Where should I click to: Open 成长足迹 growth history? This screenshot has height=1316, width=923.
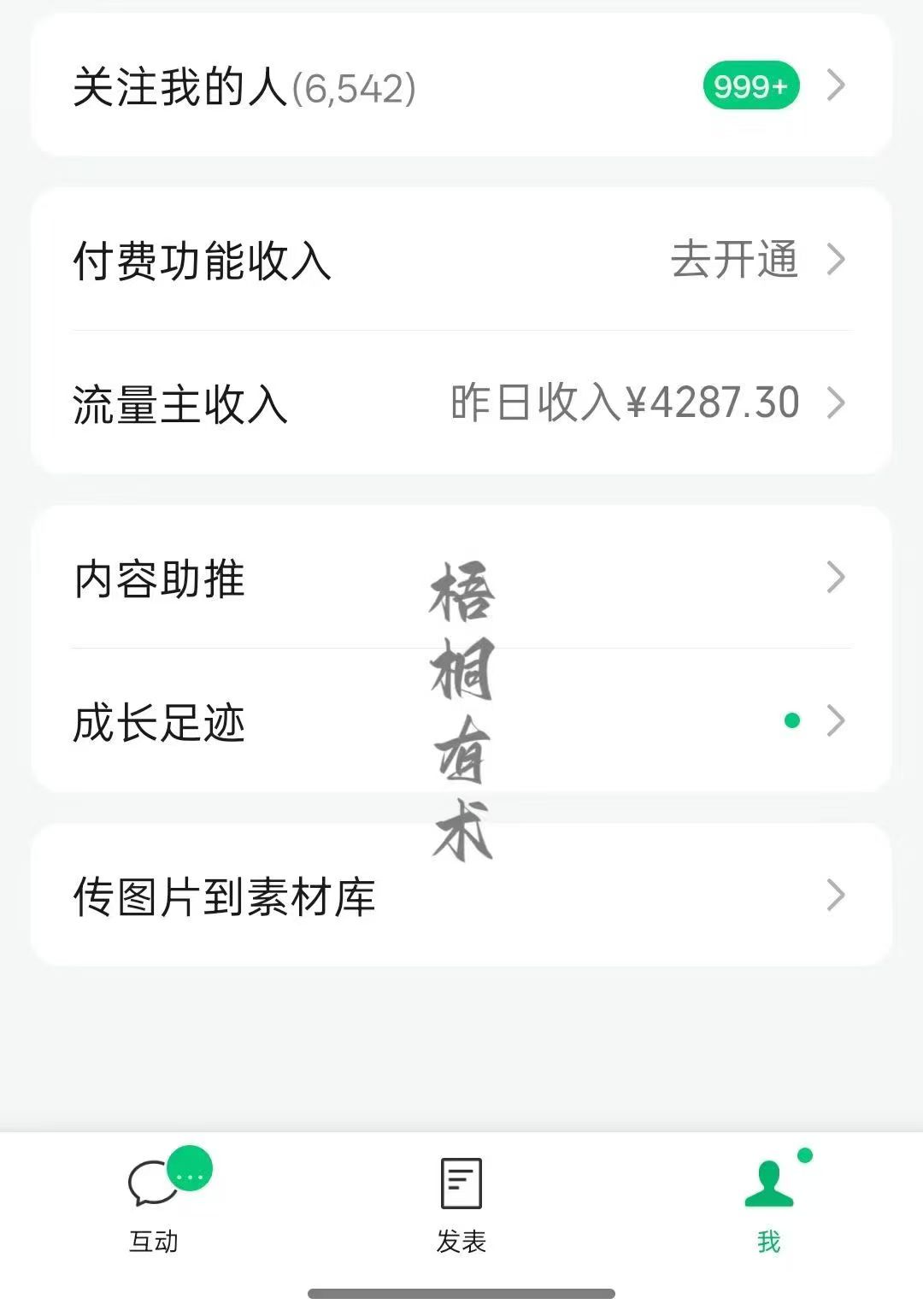point(461,722)
